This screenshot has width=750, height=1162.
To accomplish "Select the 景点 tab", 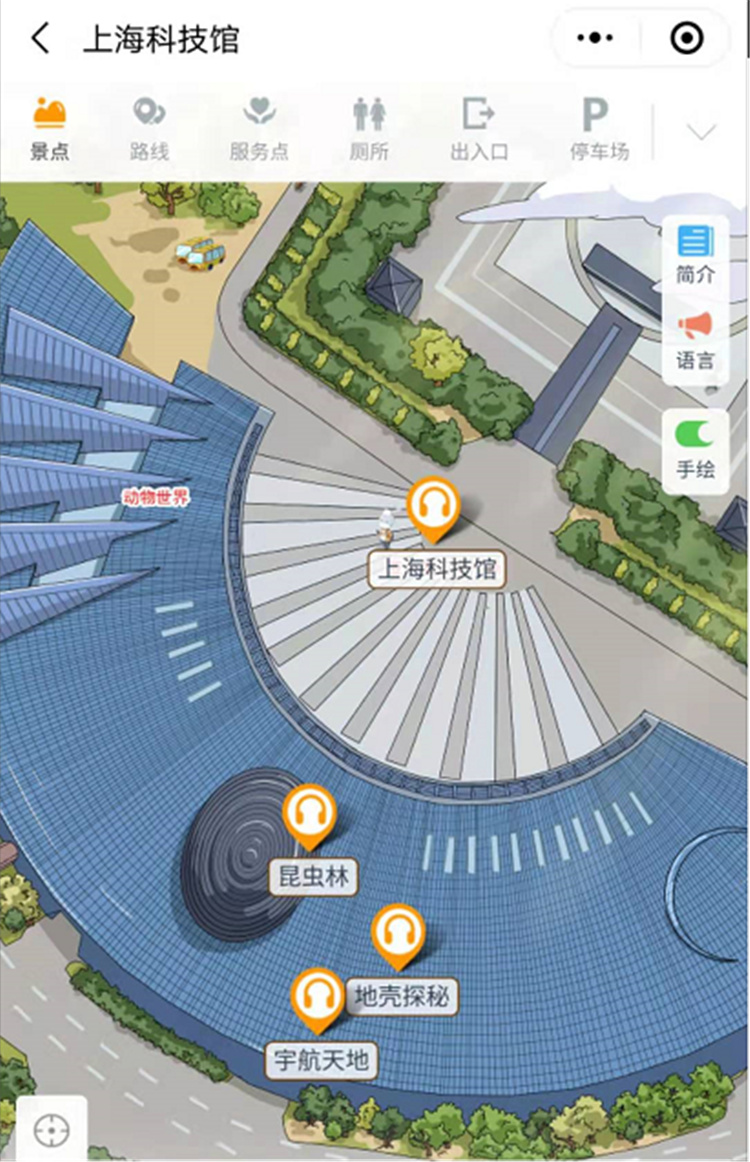I will coord(49,128).
